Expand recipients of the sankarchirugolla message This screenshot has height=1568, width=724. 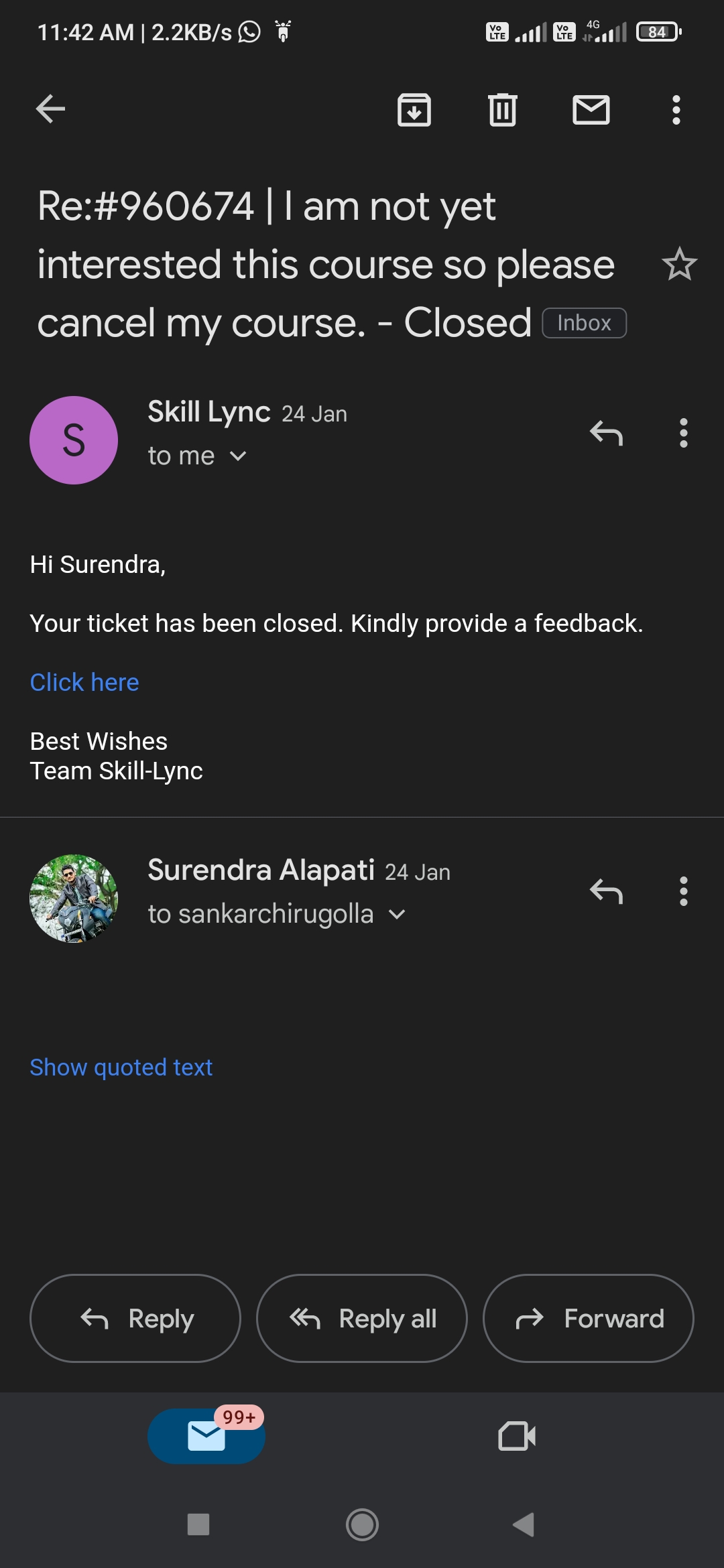tap(397, 915)
